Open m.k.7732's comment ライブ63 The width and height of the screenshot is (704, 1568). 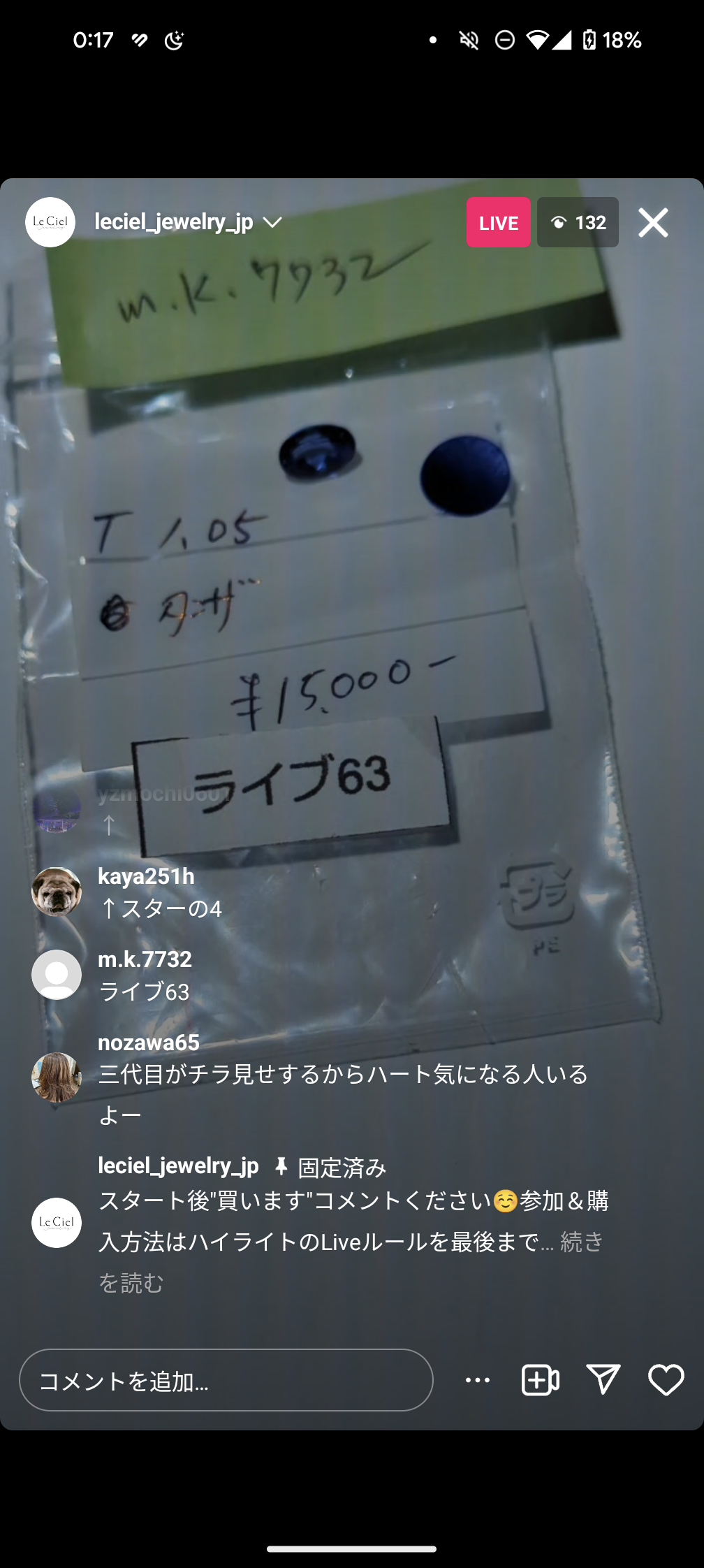pos(142,991)
